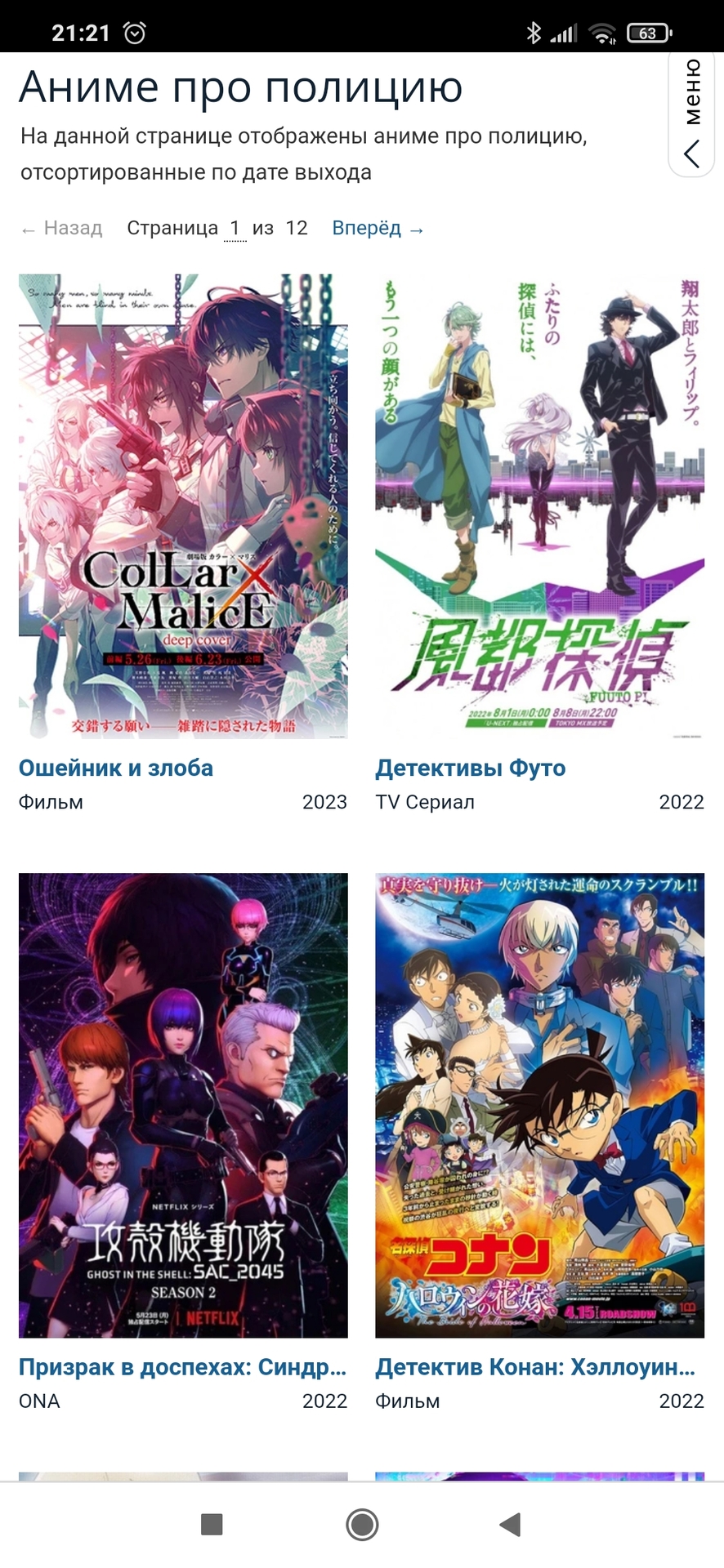
Task: Go back with system back button
Action: pyautogui.click(x=511, y=1524)
